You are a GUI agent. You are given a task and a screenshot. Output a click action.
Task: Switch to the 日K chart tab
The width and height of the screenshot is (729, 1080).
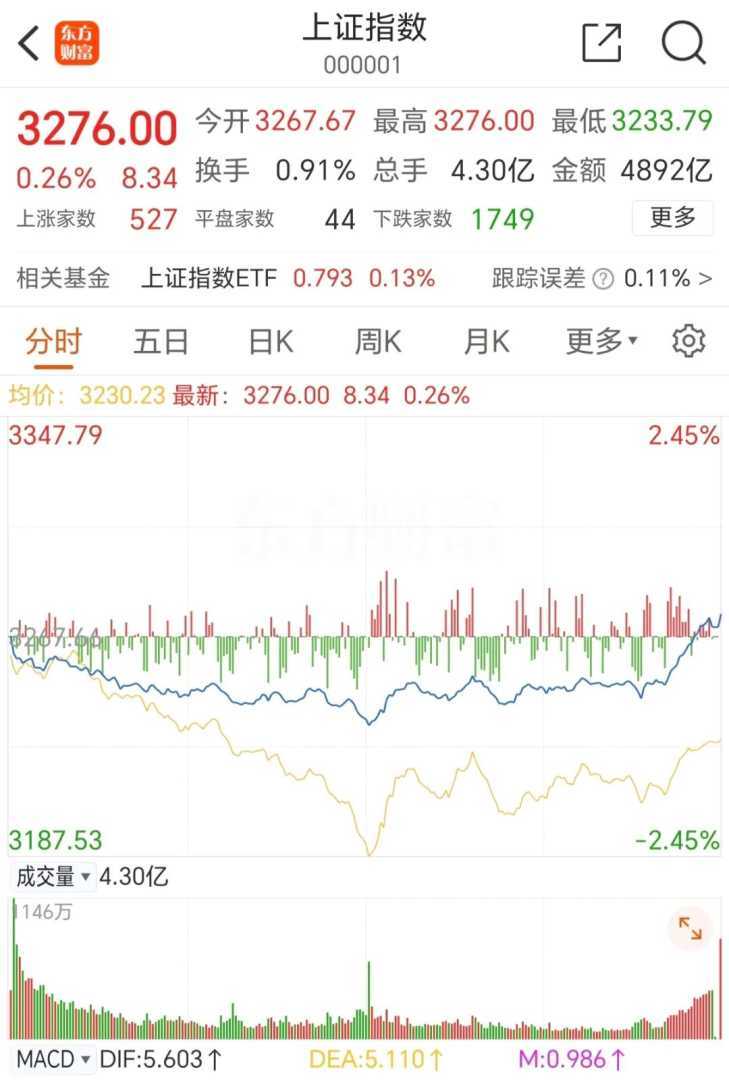tap(270, 342)
